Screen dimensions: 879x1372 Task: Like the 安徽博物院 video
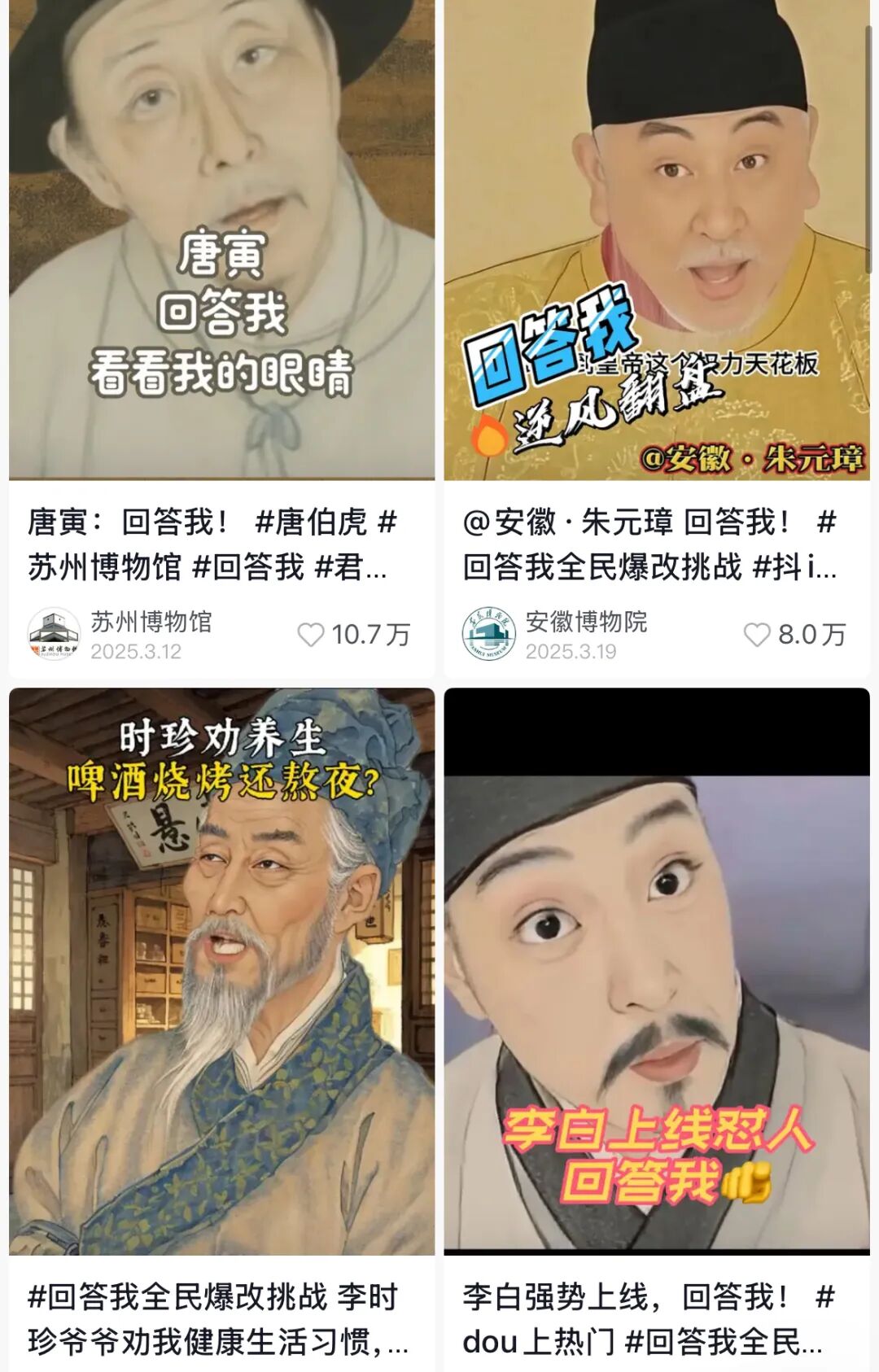point(757,635)
